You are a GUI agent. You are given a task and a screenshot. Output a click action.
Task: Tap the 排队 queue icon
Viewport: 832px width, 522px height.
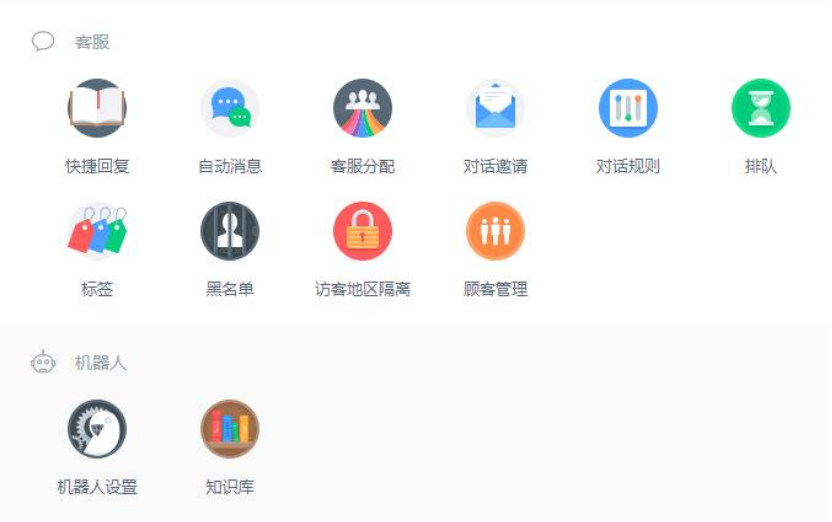click(x=761, y=109)
